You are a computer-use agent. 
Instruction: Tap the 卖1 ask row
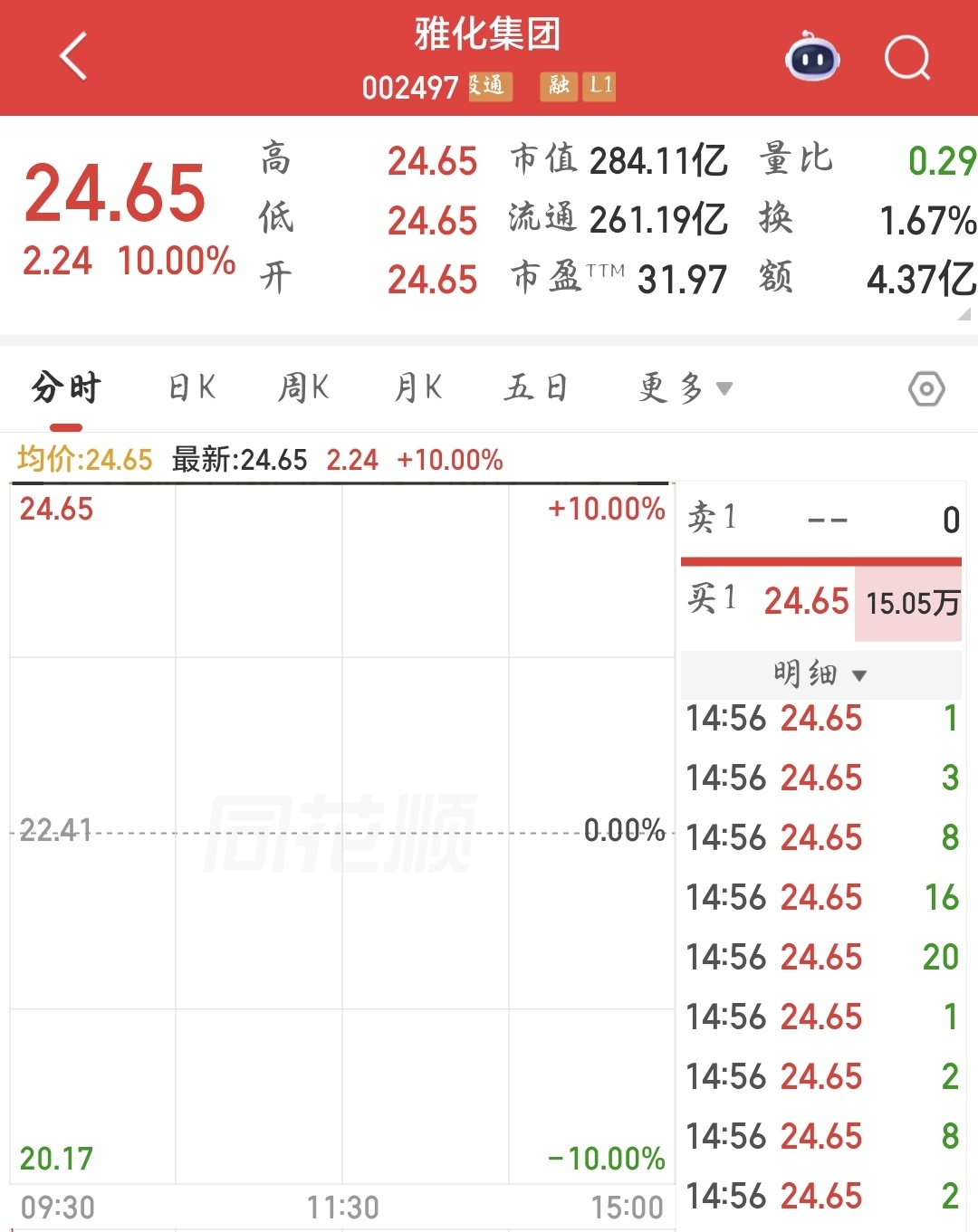point(820,520)
